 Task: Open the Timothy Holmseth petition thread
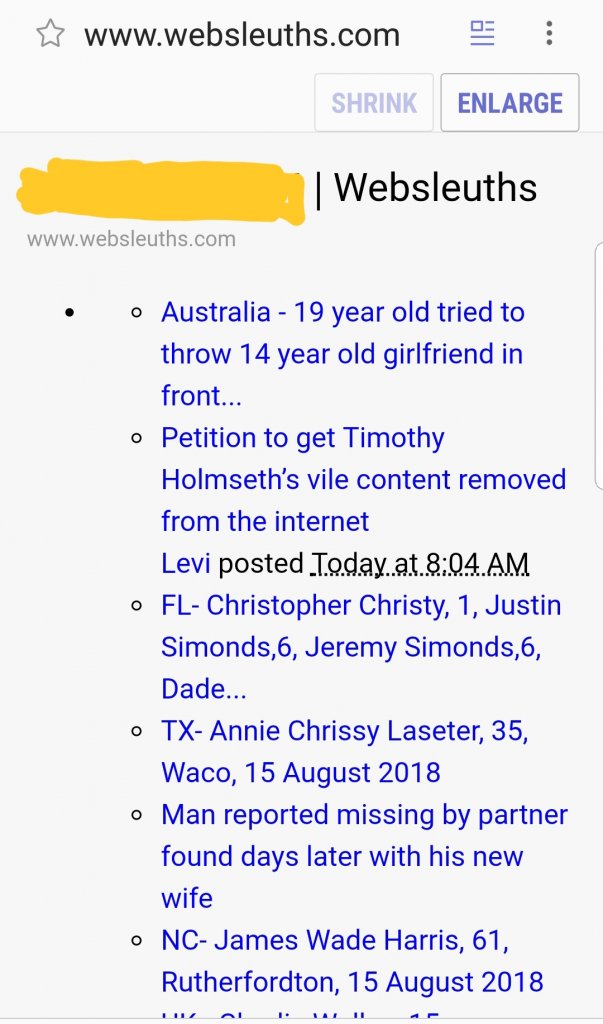coord(363,479)
